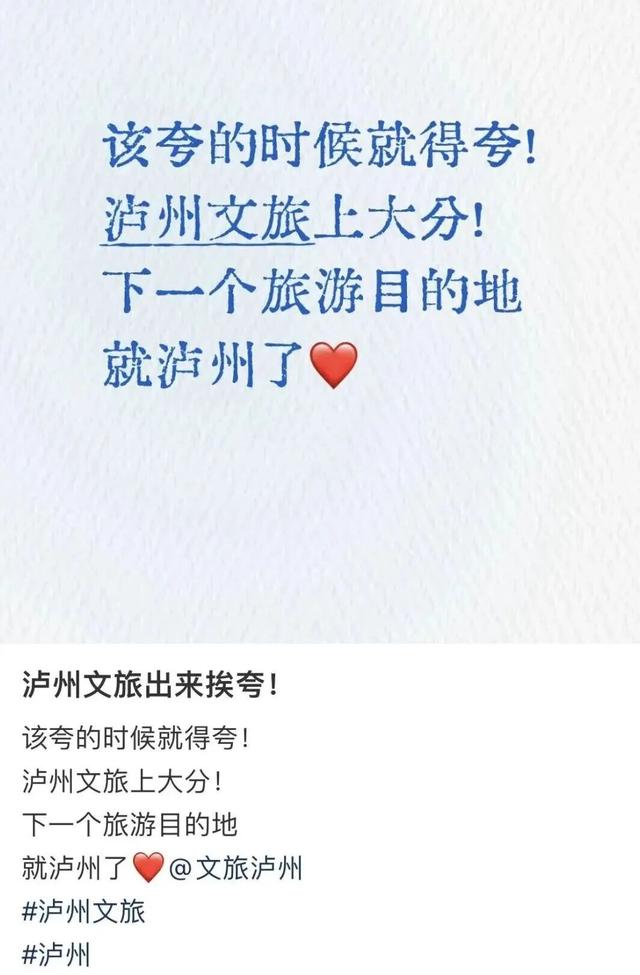Open the #泸州 hashtag topic
Screen dimensions: 640x975
58,951
